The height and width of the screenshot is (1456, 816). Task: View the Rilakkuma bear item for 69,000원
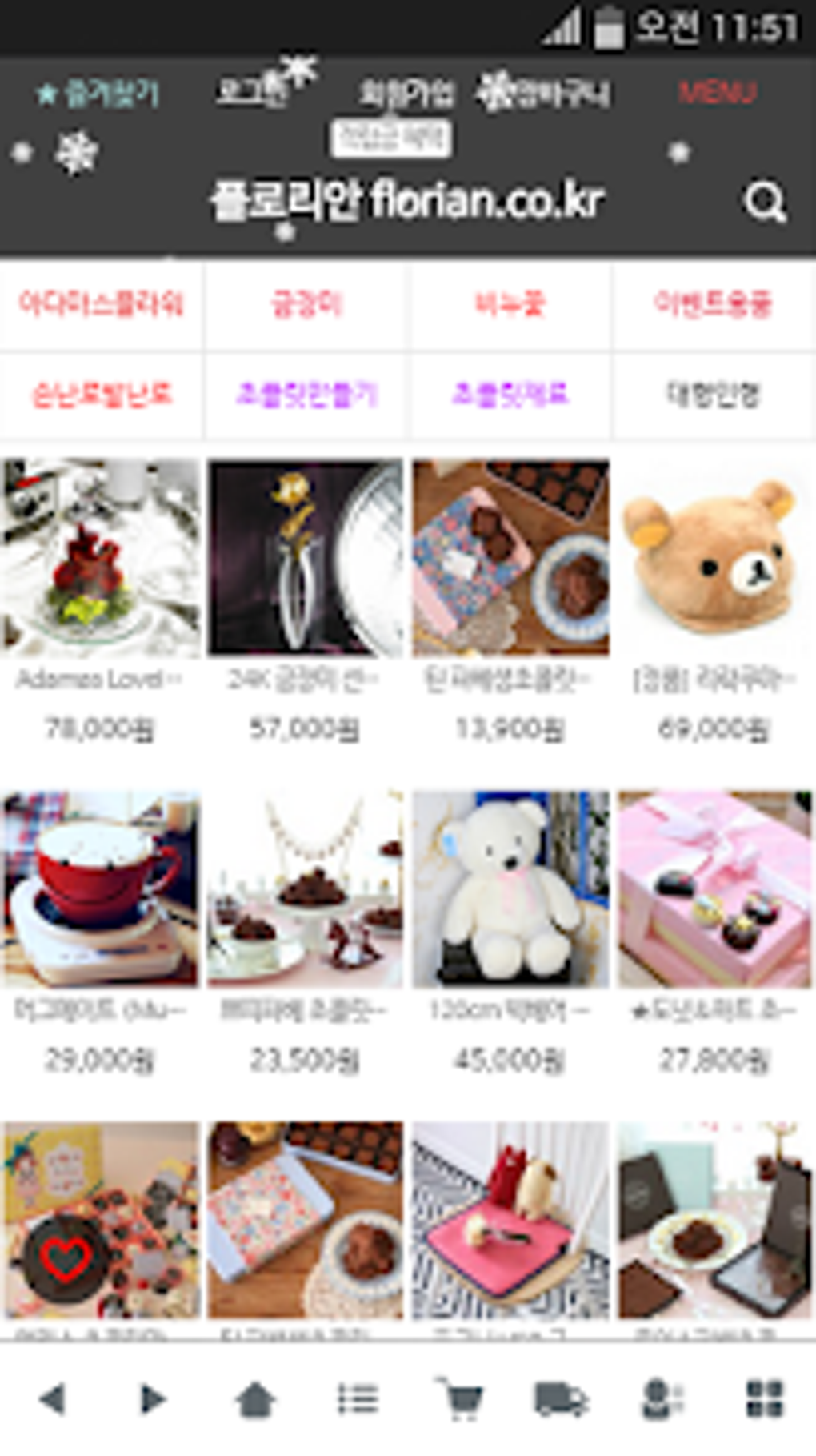point(714,557)
